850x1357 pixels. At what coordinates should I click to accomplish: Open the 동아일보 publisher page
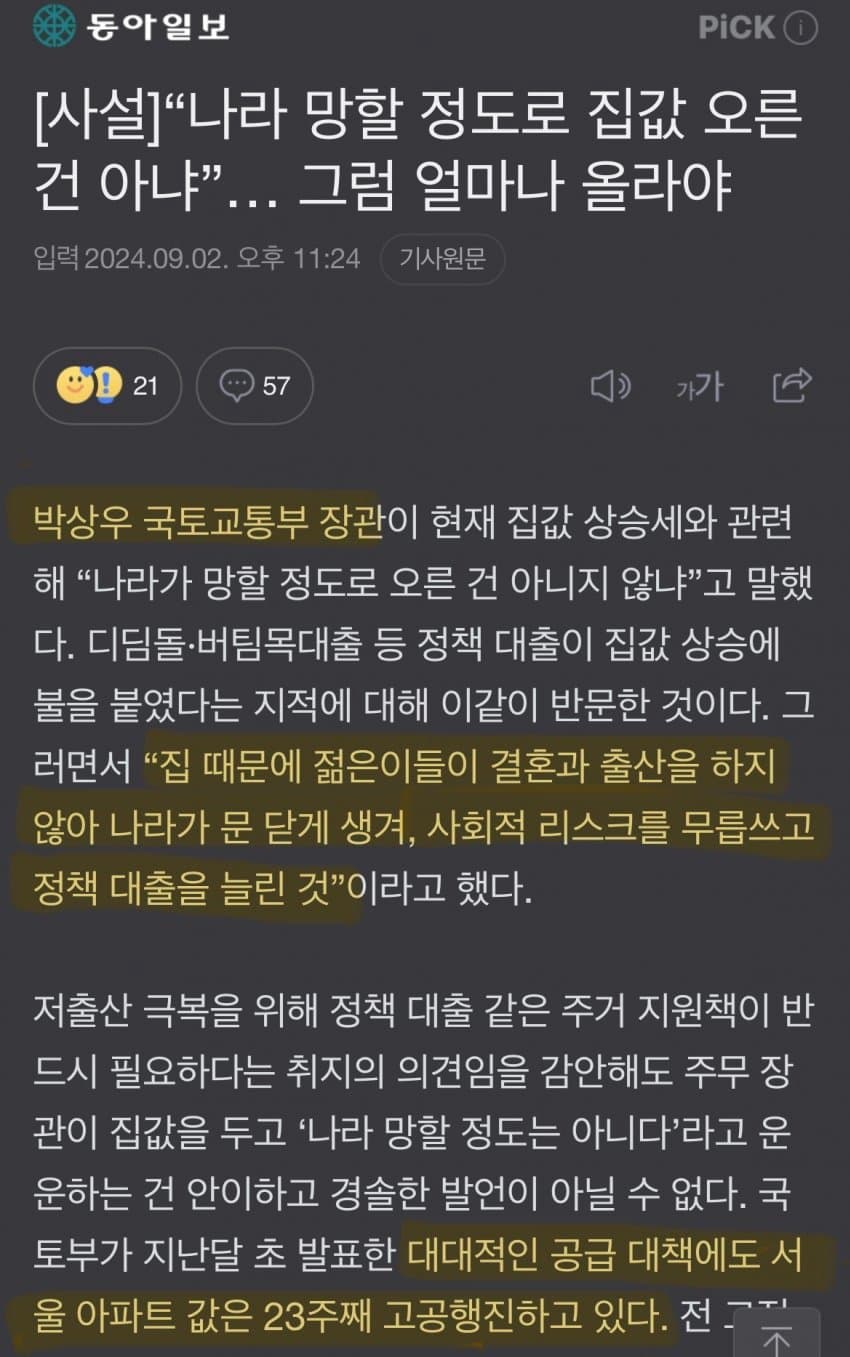pyautogui.click(x=131, y=27)
